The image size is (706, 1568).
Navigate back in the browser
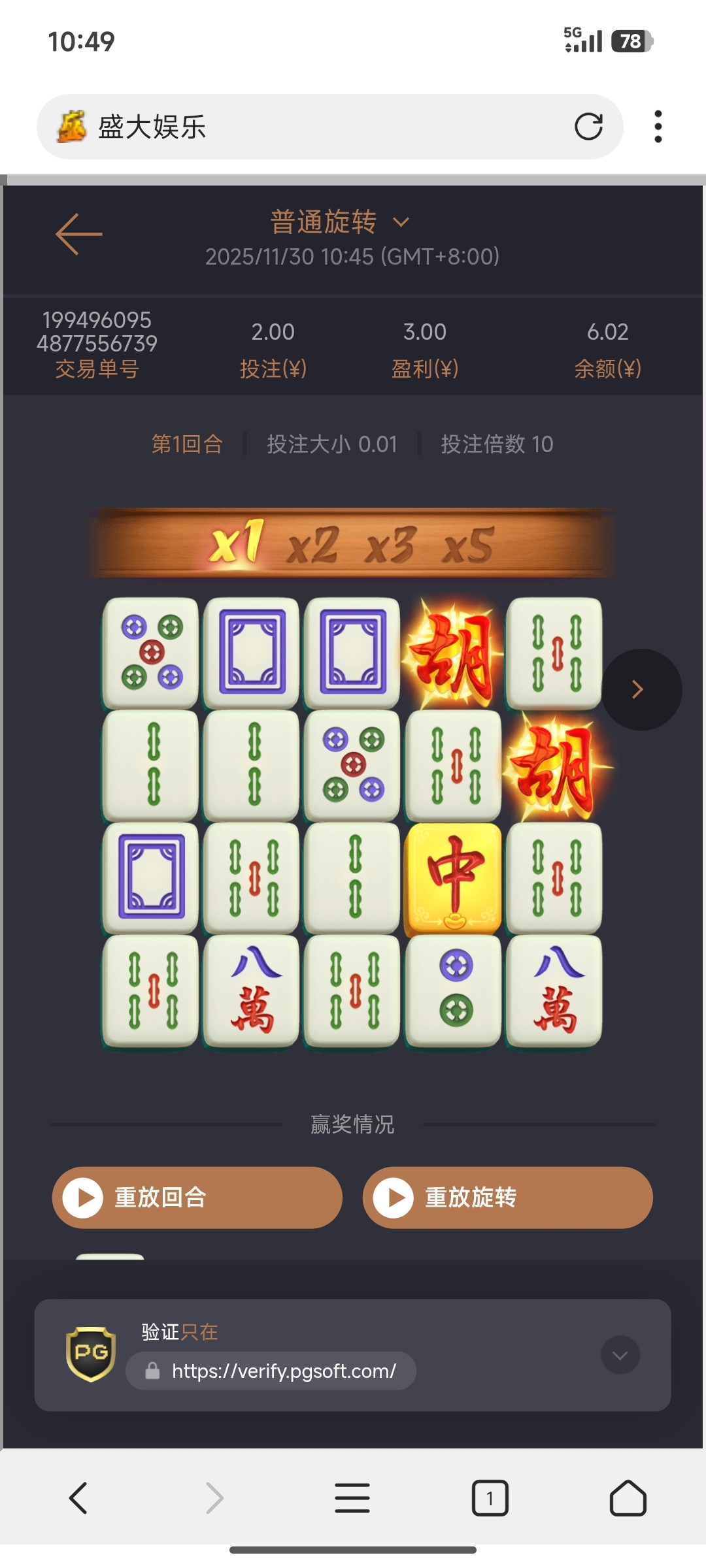(x=78, y=1497)
